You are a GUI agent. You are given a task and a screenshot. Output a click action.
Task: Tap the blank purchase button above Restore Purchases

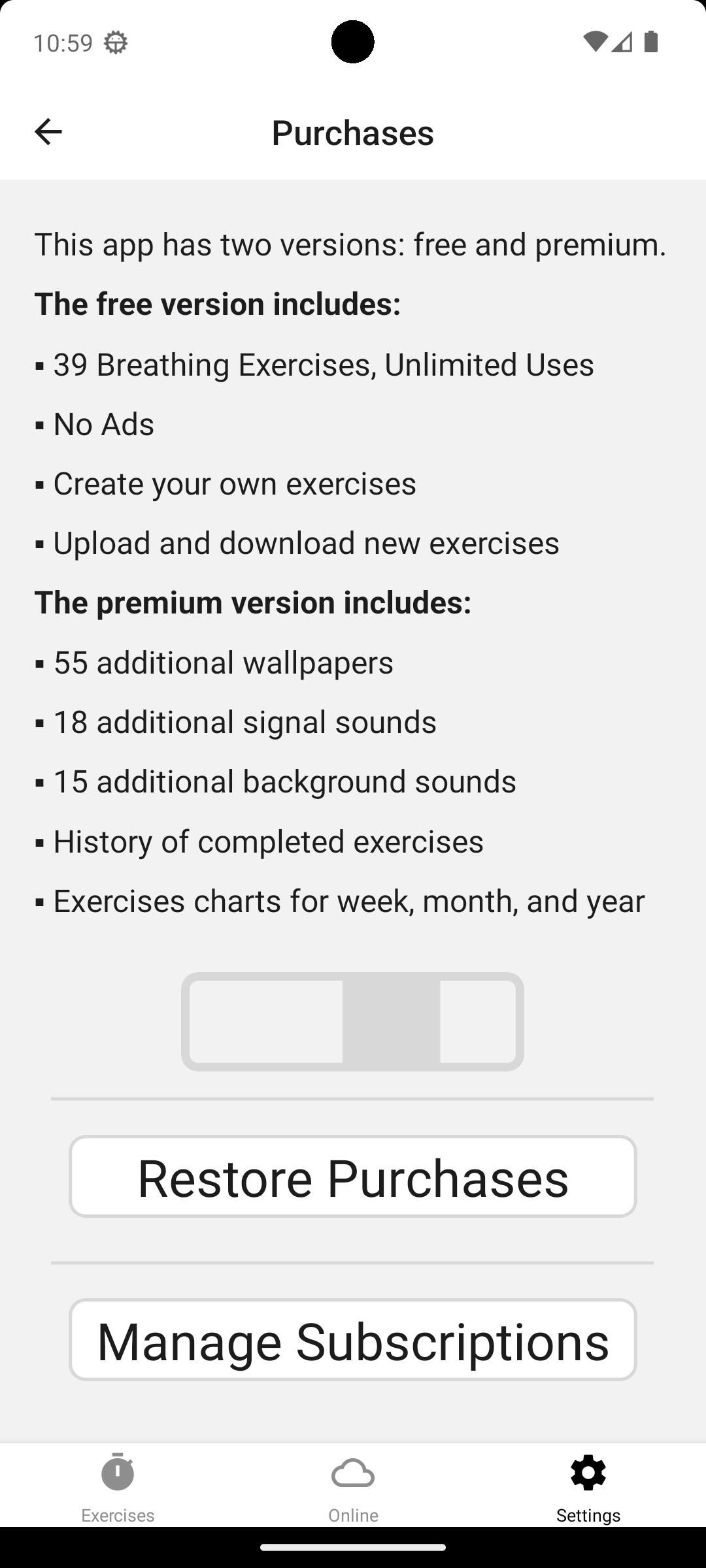click(352, 1022)
